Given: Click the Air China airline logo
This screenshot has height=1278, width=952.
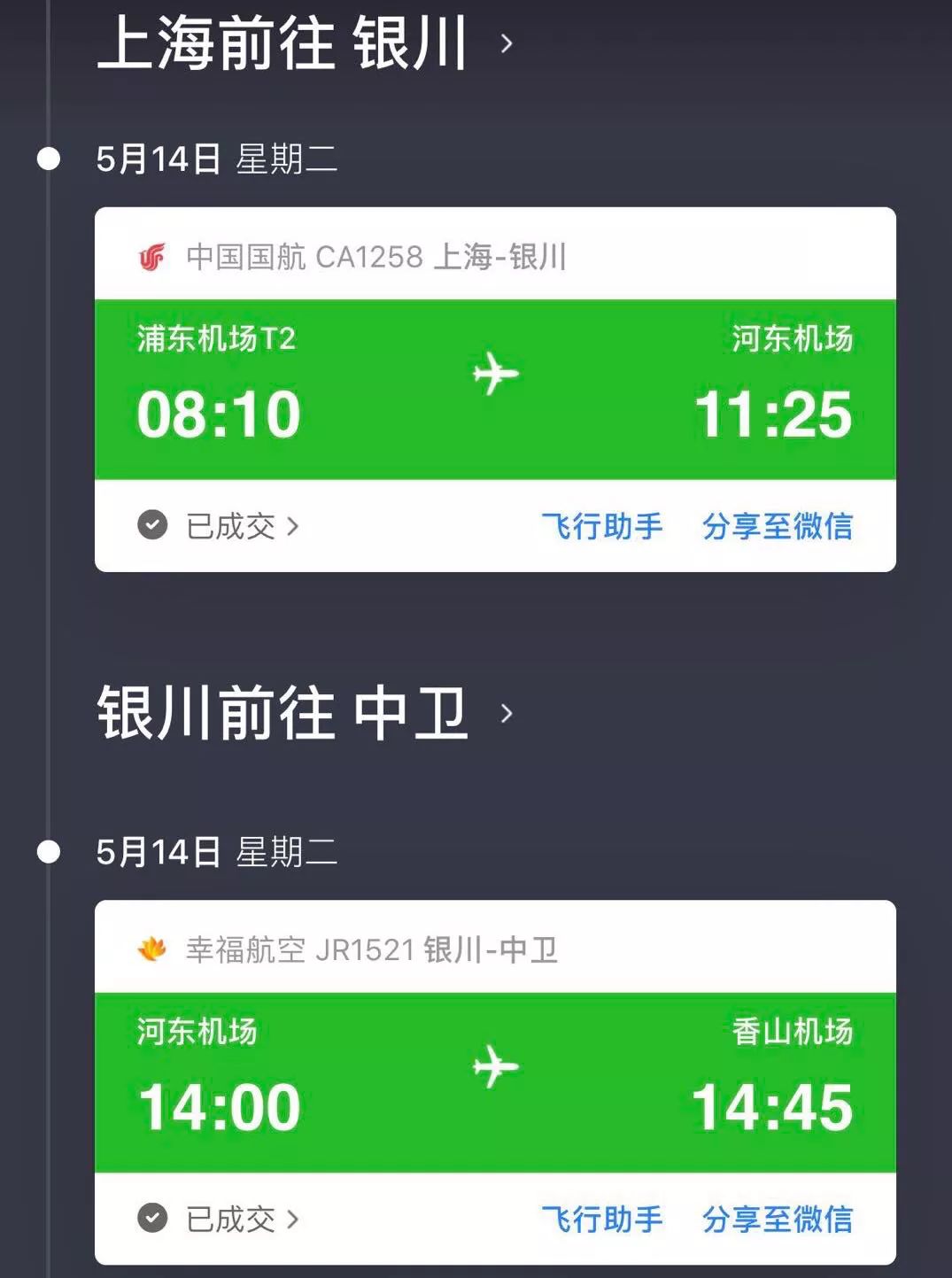Looking at the screenshot, I should coord(153,258).
